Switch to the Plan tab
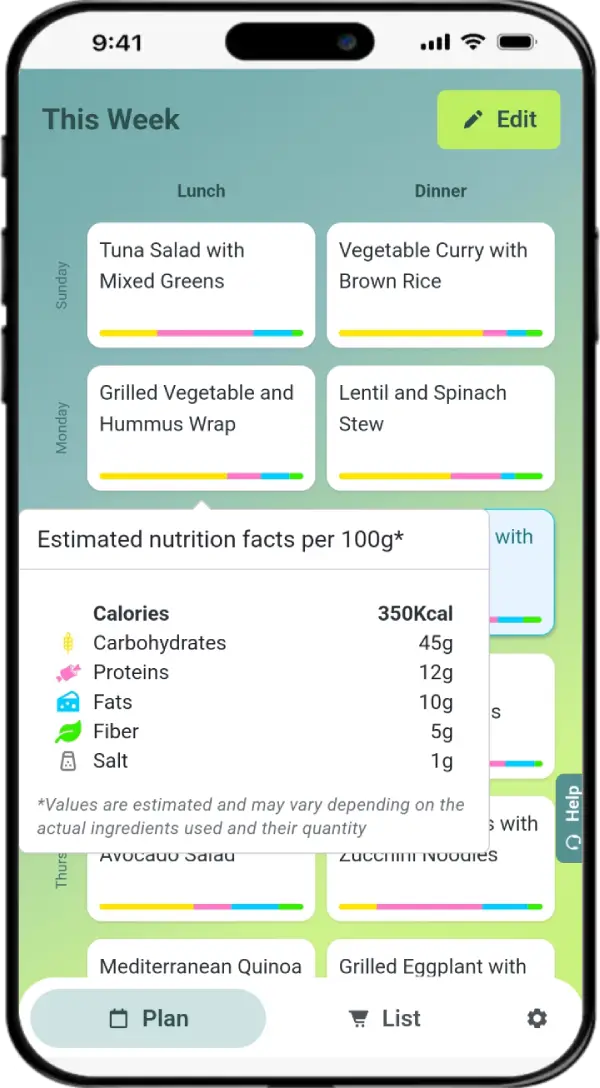This screenshot has height=1088, width=600. pyautogui.click(x=148, y=1018)
